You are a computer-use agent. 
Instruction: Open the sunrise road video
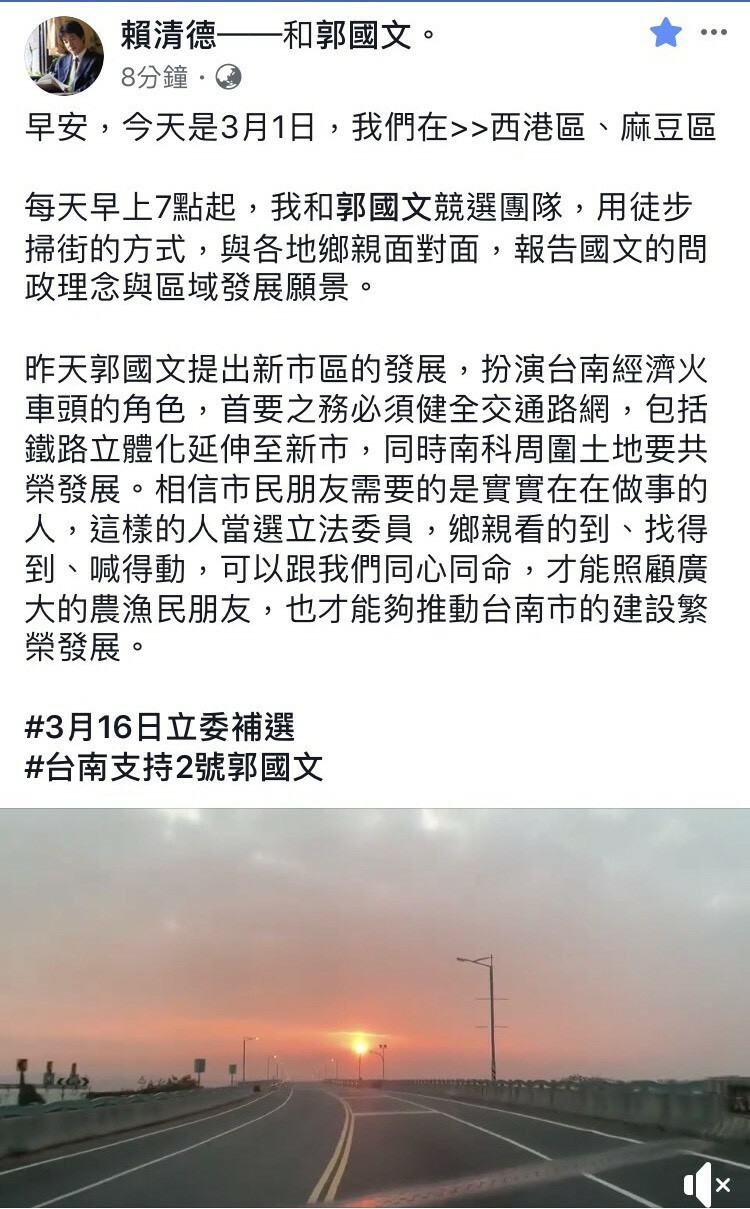click(x=375, y=1008)
